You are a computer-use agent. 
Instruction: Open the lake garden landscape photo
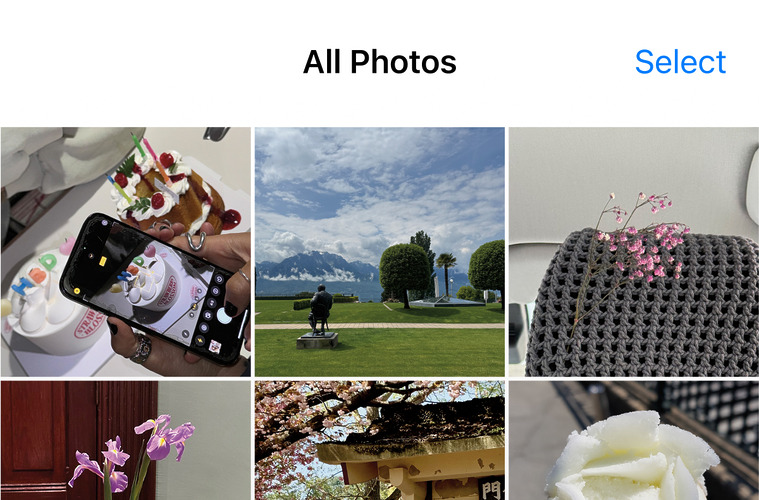(x=379, y=251)
